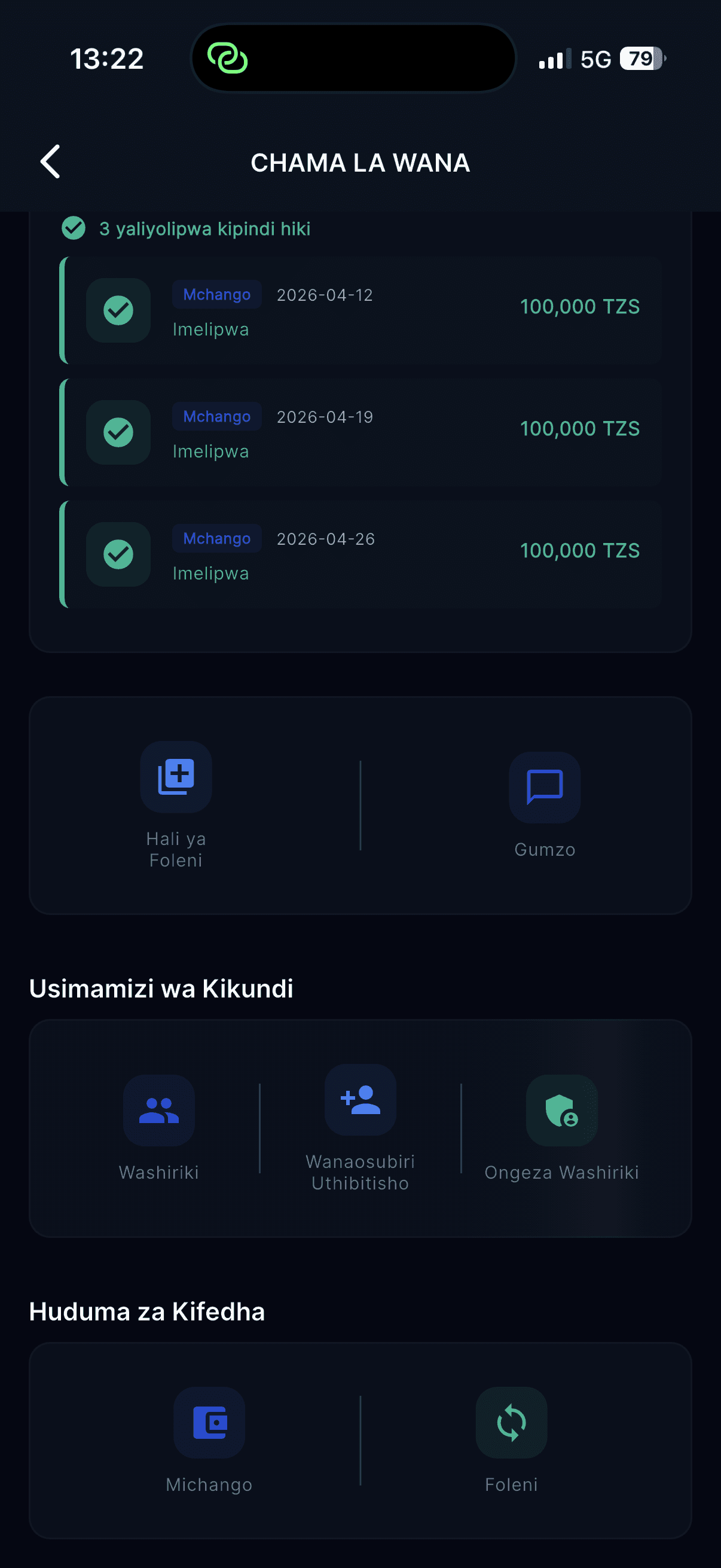
Task: Select the Hali ya Foleni icon
Action: 176,777
